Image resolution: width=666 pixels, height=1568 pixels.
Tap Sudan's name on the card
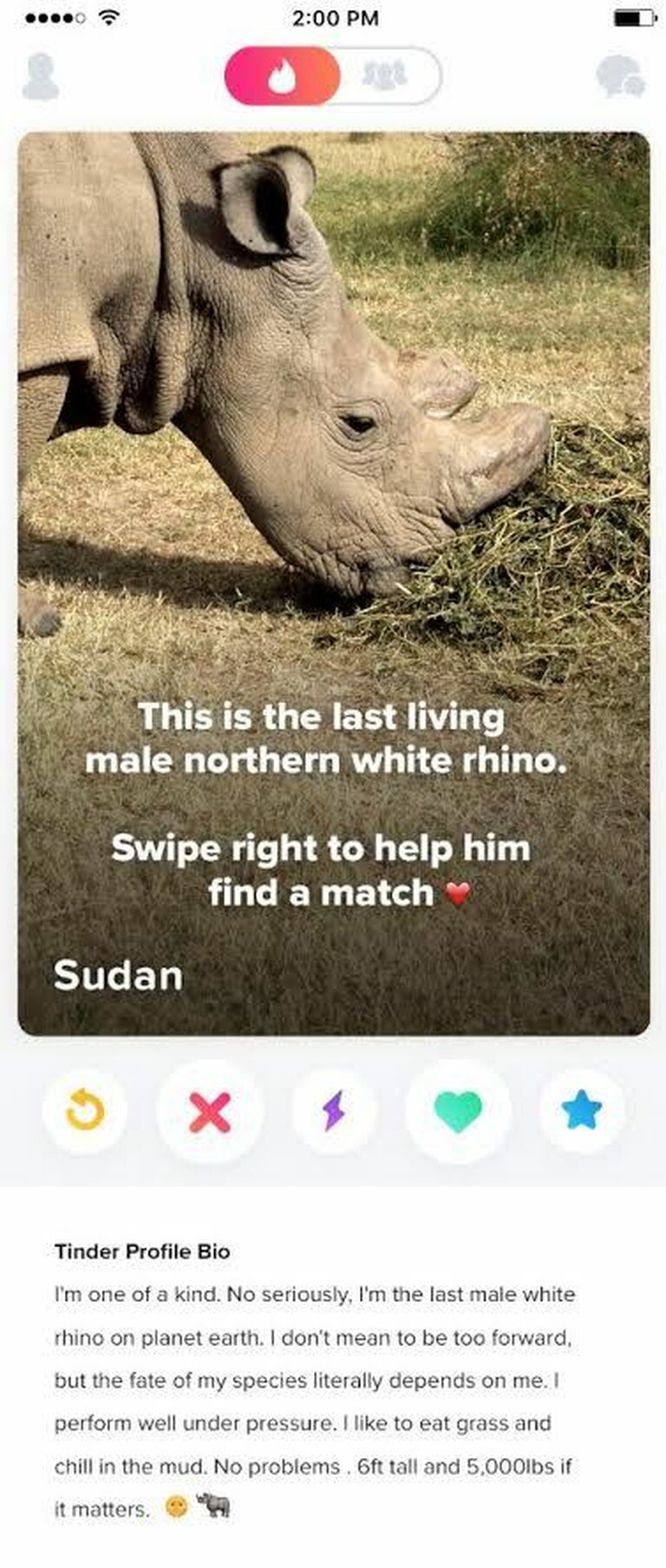119,976
